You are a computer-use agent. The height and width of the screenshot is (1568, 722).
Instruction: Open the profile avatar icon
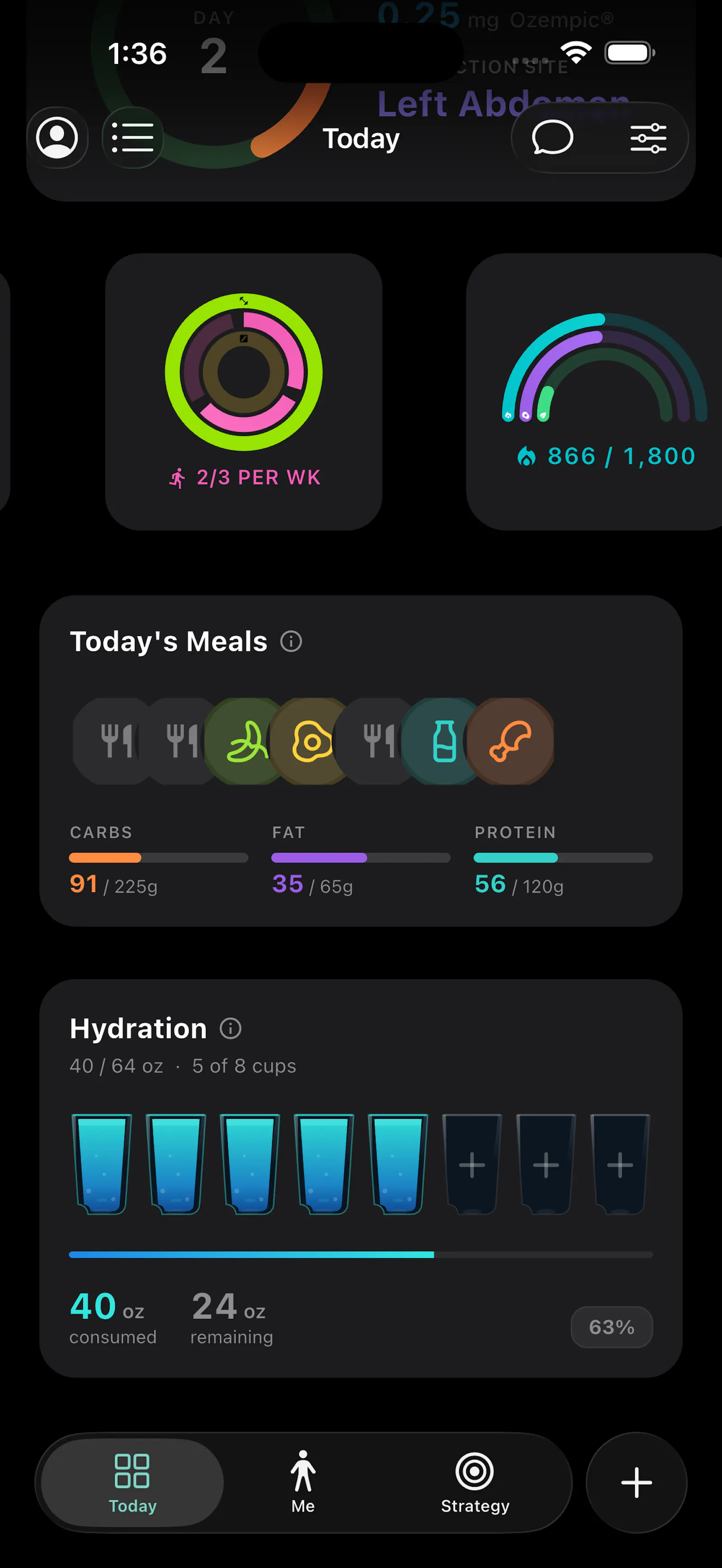click(57, 138)
